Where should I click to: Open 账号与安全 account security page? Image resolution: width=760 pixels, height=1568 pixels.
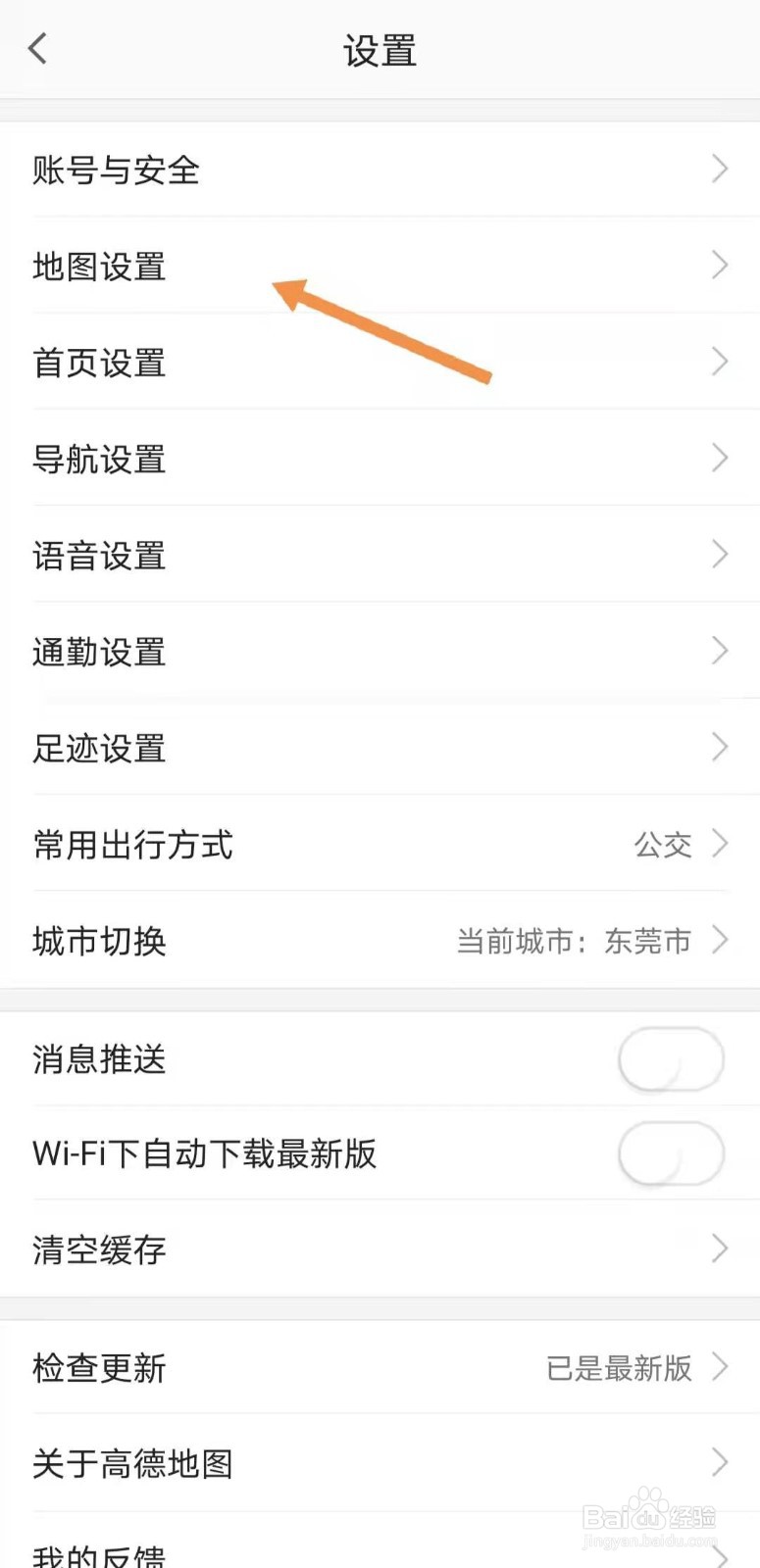[x=116, y=169]
